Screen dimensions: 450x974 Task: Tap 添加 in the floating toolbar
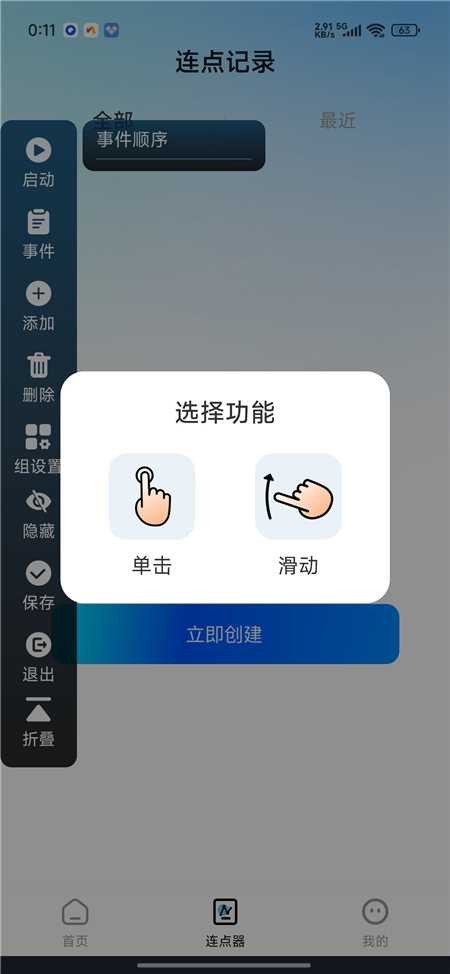(39, 306)
